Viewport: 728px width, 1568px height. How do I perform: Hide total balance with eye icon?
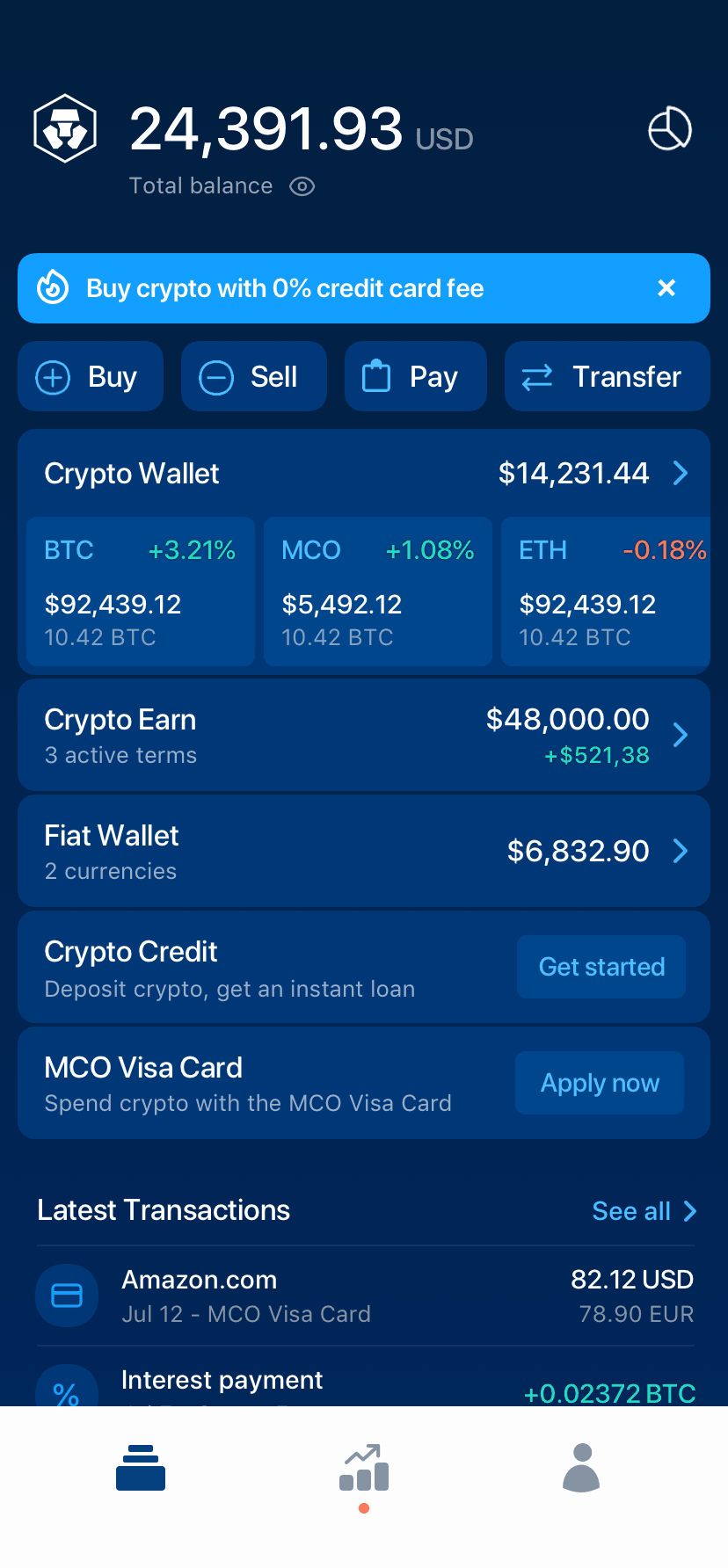pyautogui.click(x=302, y=186)
